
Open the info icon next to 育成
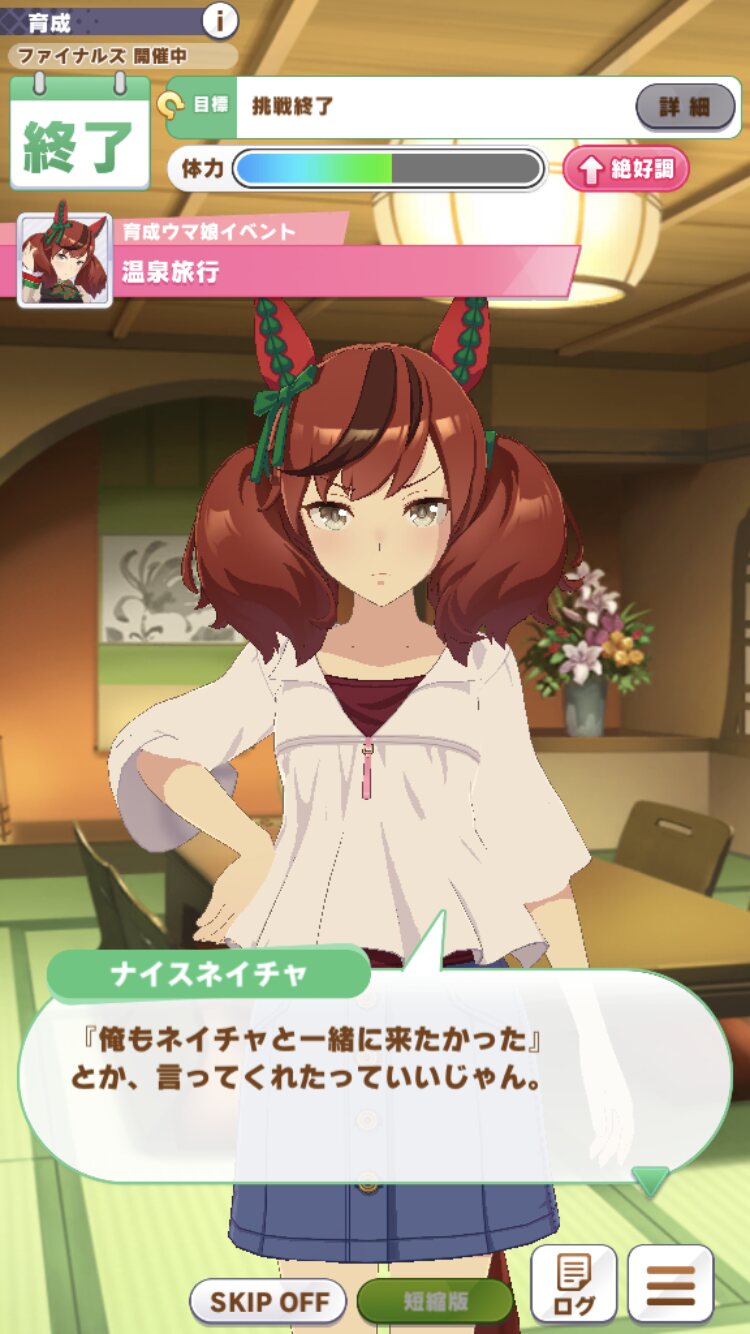tap(220, 19)
